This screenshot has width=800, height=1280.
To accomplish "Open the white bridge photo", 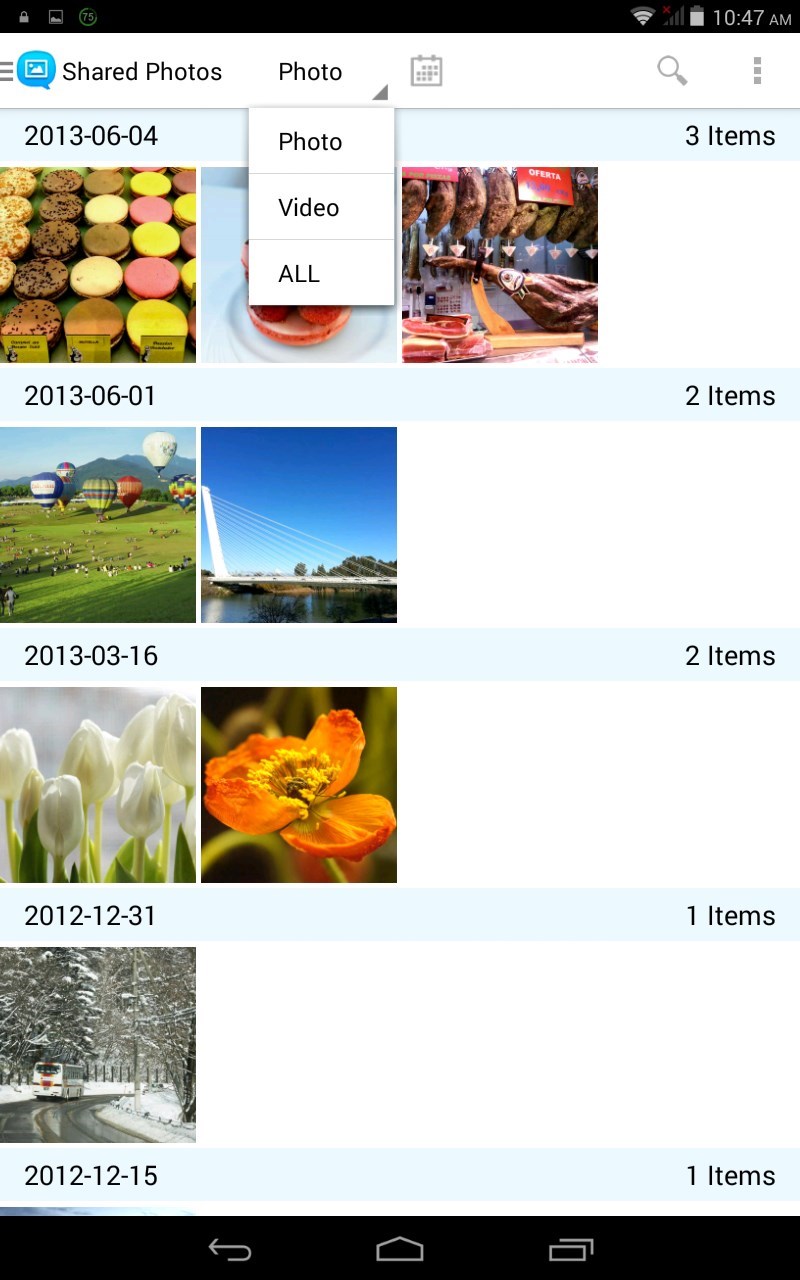I will (x=299, y=525).
